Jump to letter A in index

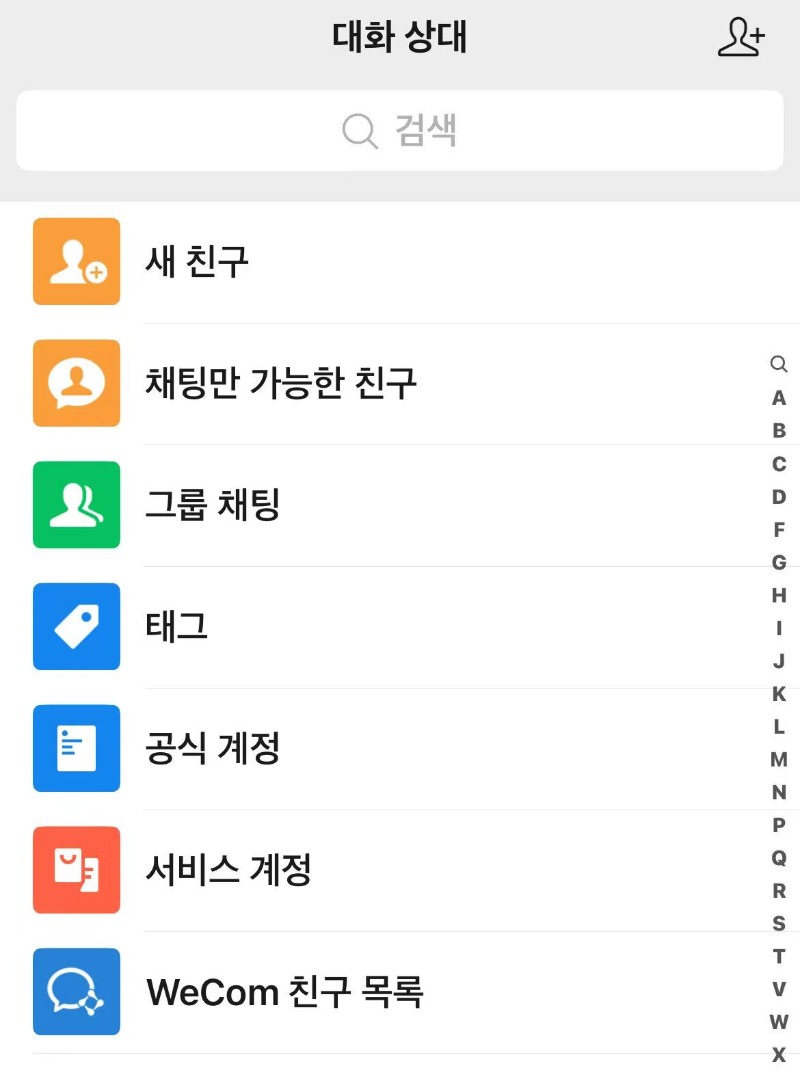click(779, 398)
